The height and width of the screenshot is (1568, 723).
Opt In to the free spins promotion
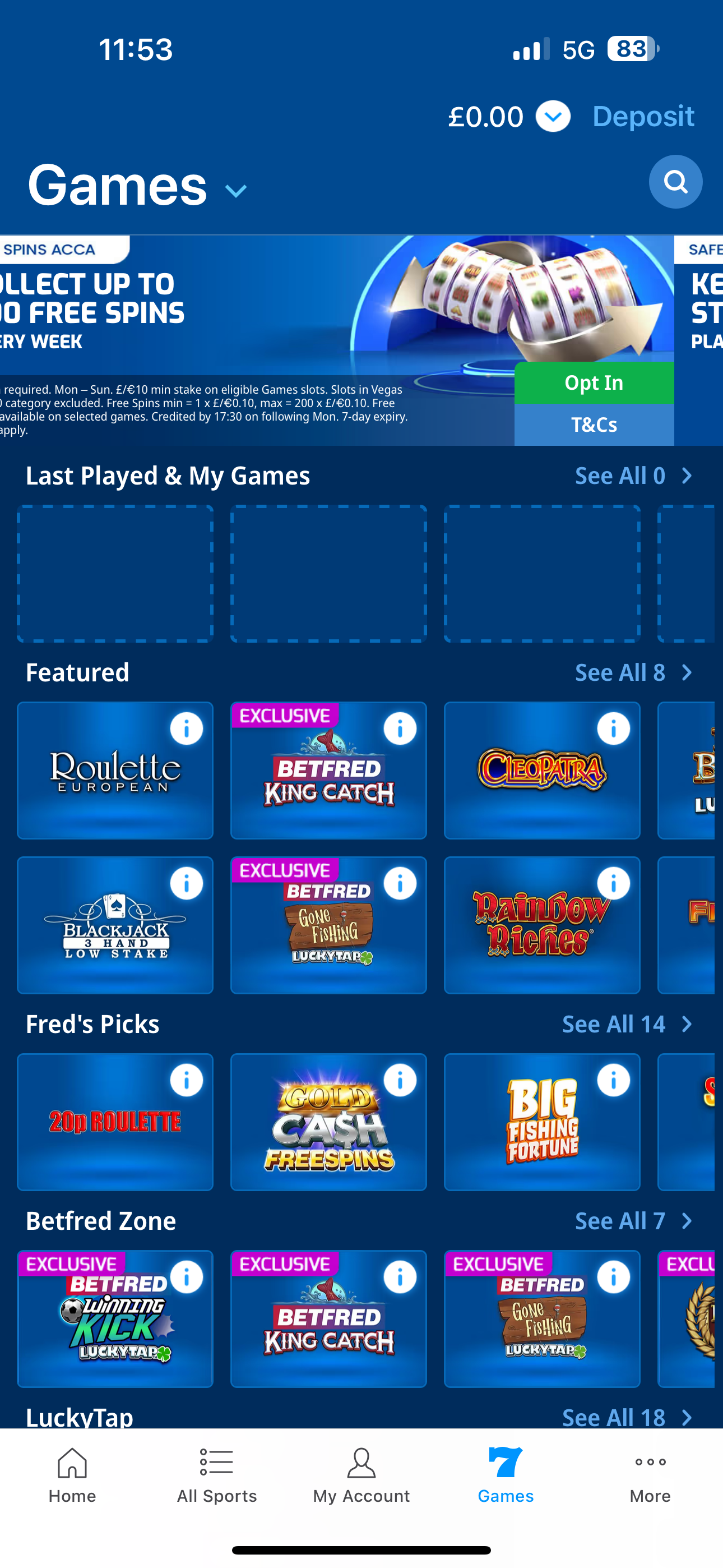pyautogui.click(x=594, y=382)
